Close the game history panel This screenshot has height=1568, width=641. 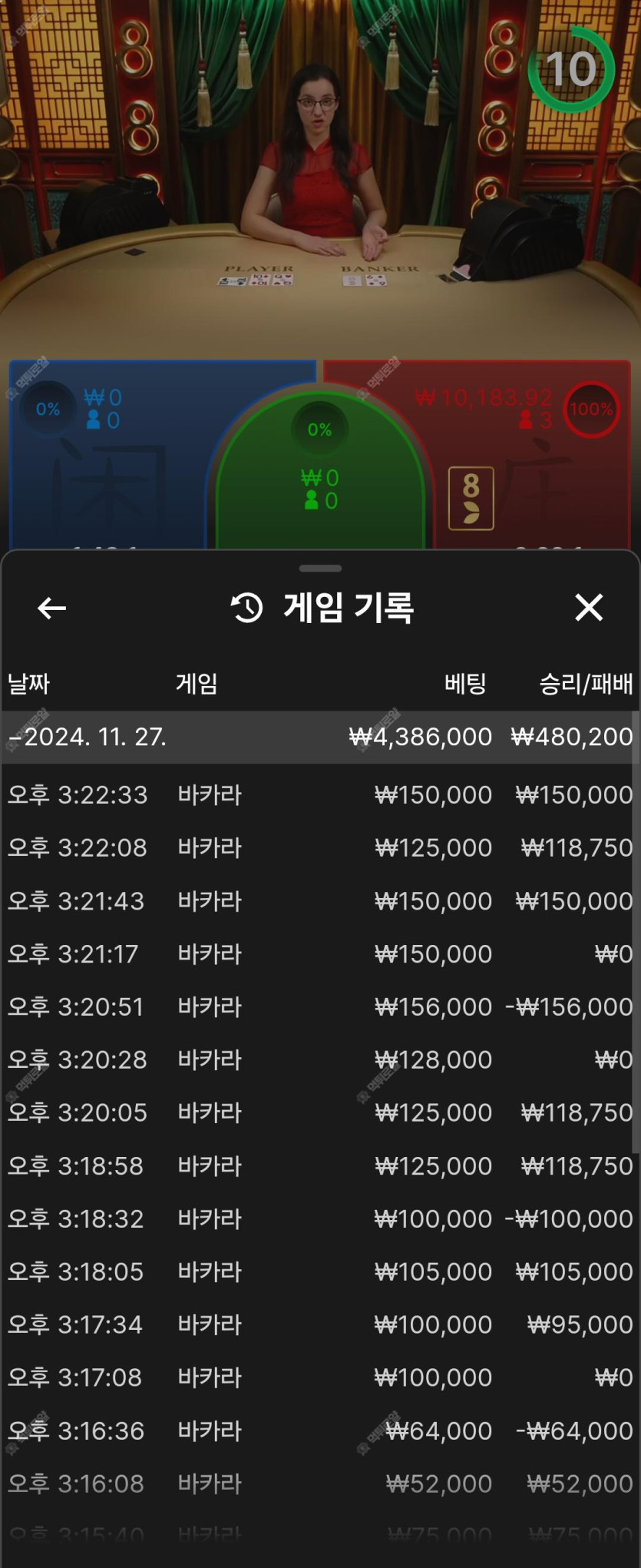[x=589, y=608]
